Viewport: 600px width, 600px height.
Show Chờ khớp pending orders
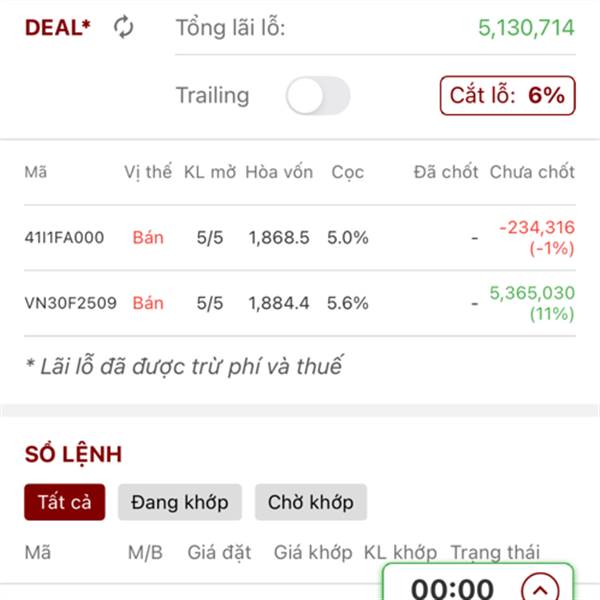click(x=310, y=502)
